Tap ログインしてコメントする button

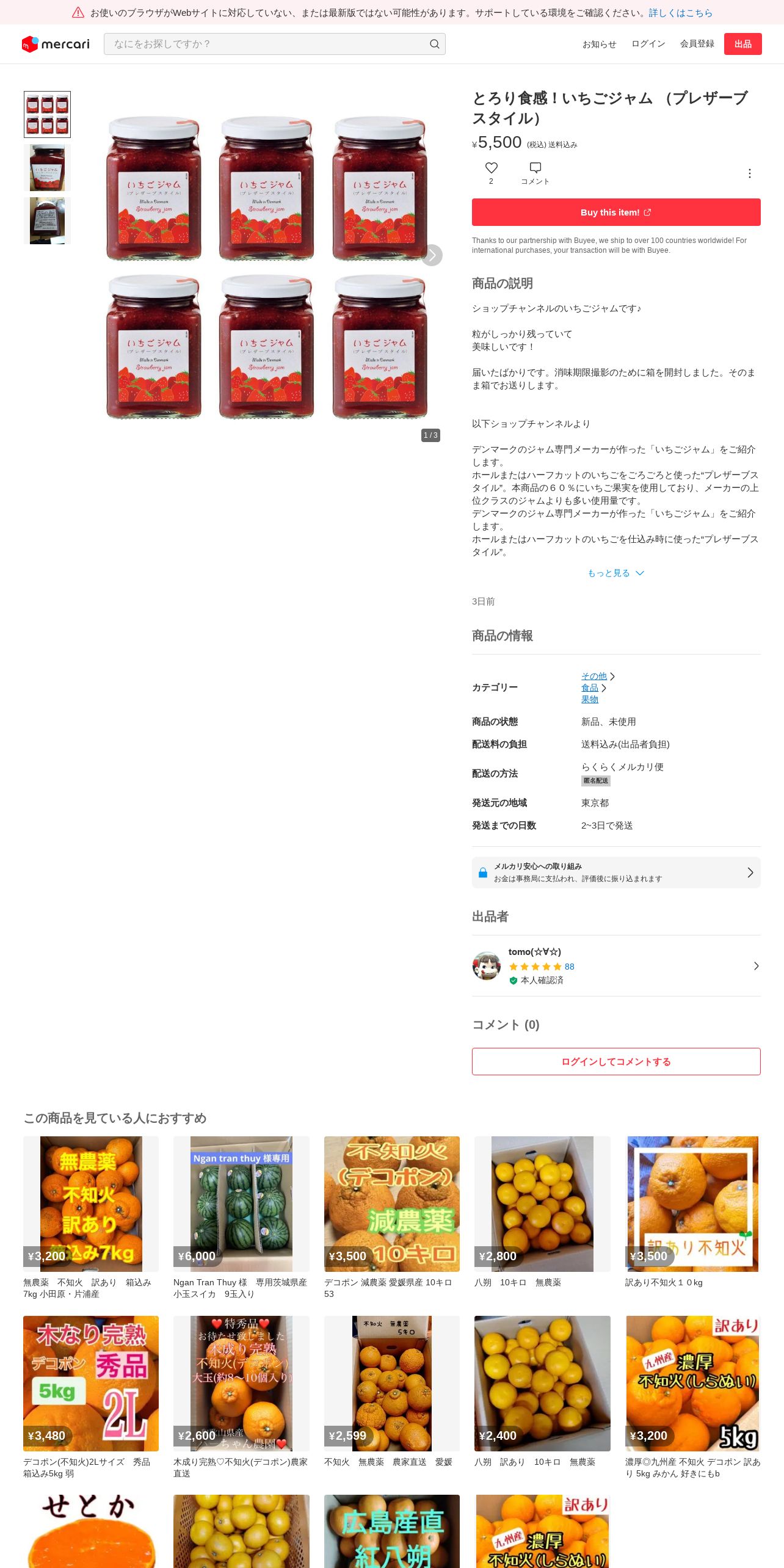(615, 1061)
